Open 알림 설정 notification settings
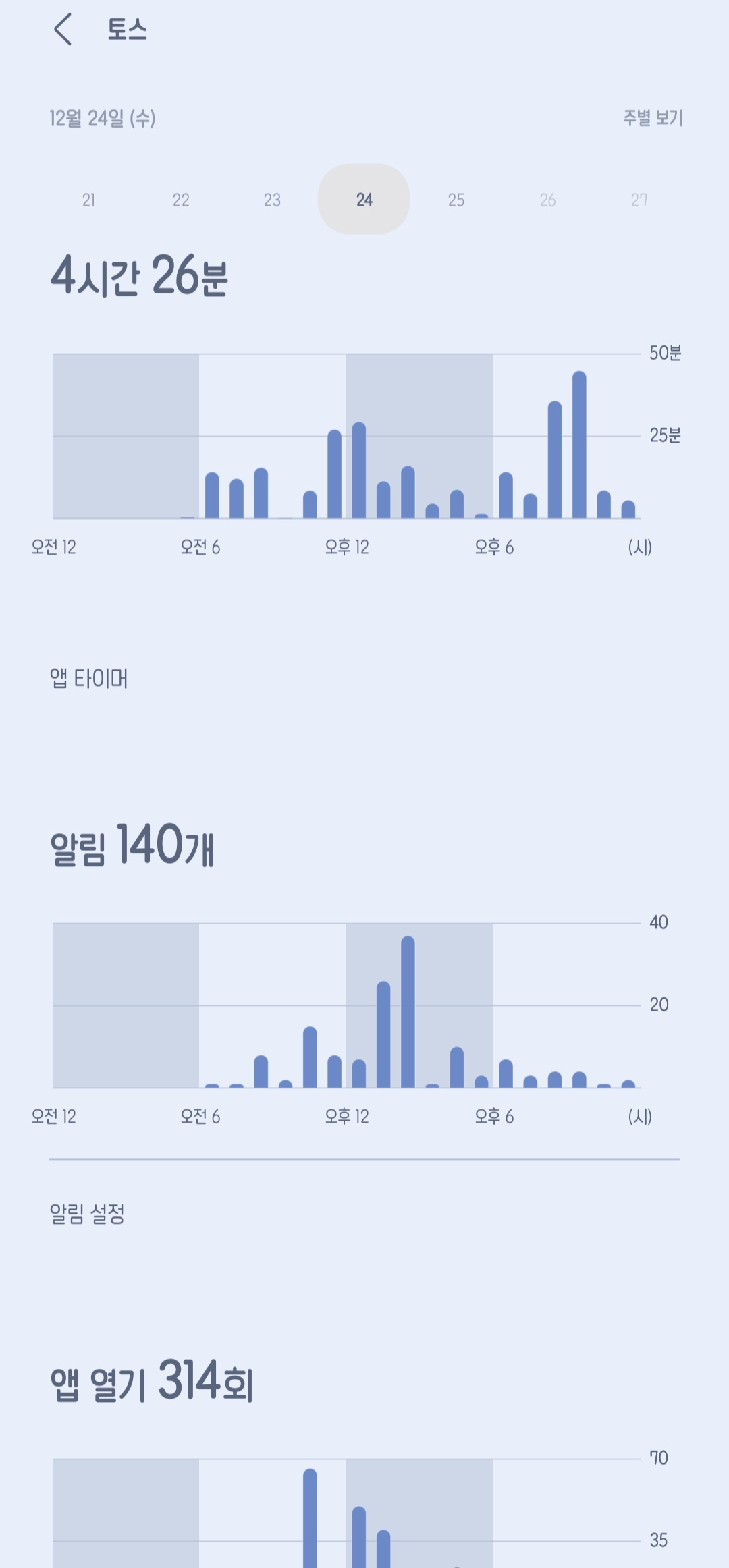729x1568 pixels. point(87,1214)
